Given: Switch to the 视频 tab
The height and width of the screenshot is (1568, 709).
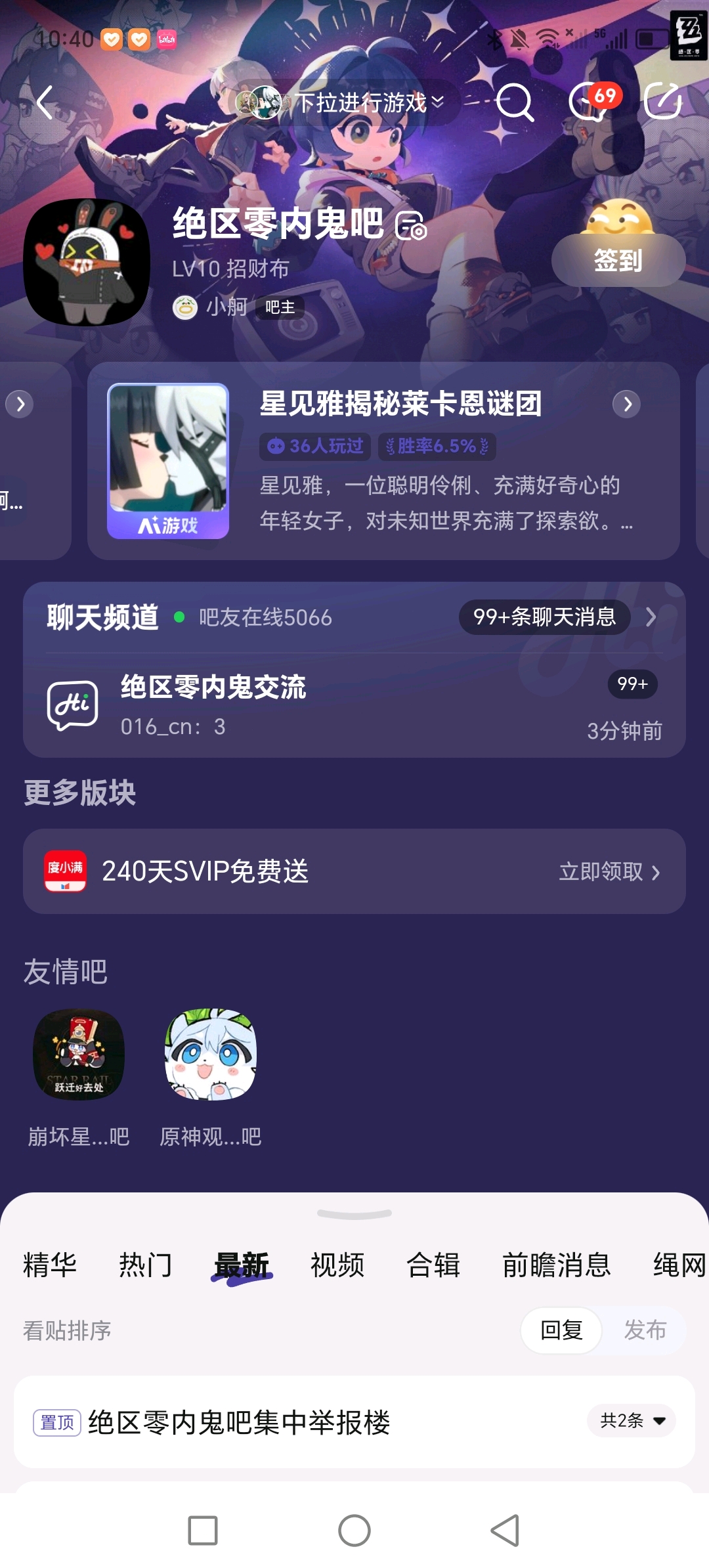Looking at the screenshot, I should [337, 1265].
